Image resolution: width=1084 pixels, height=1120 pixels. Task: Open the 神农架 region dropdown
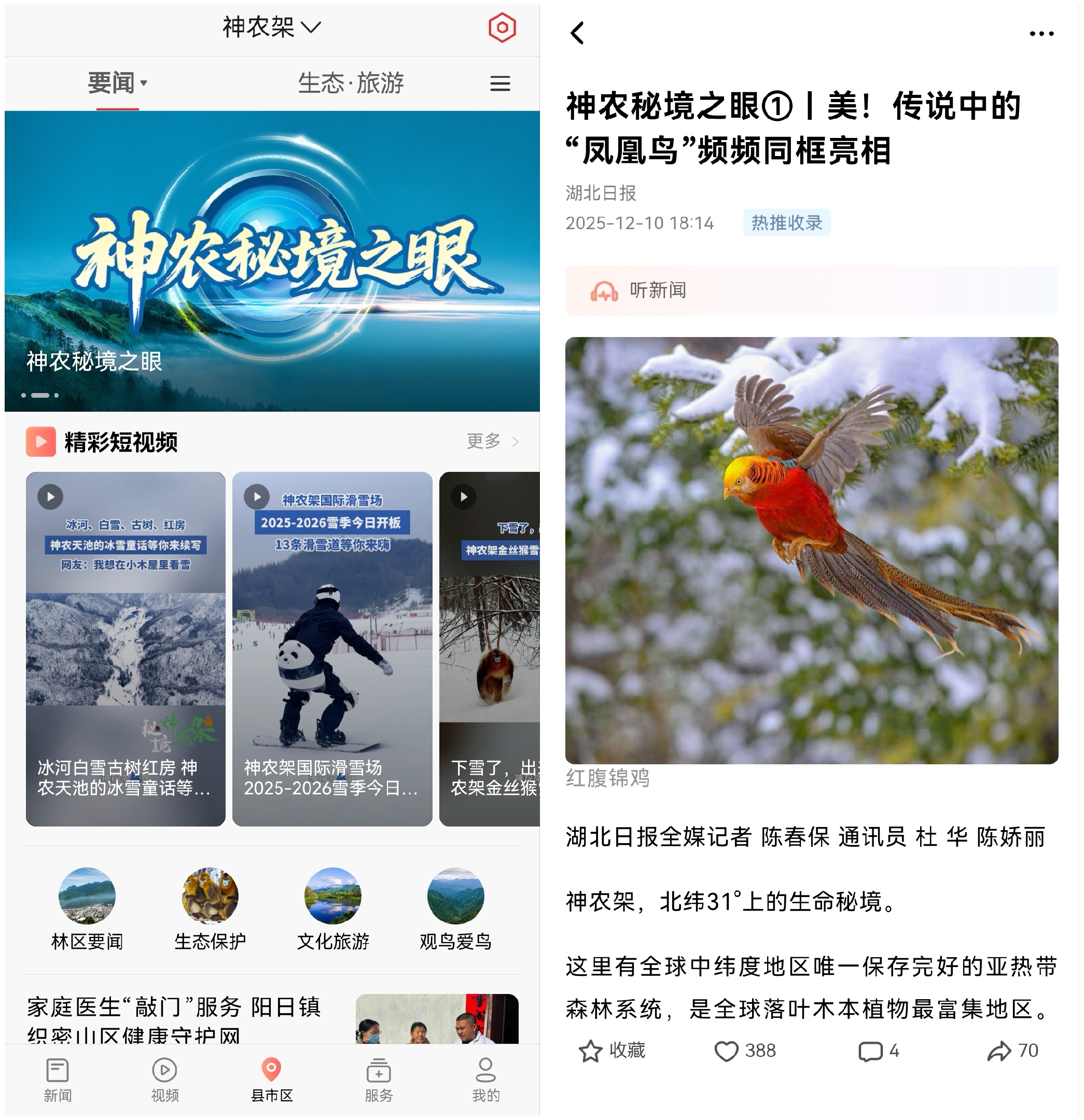(x=272, y=27)
